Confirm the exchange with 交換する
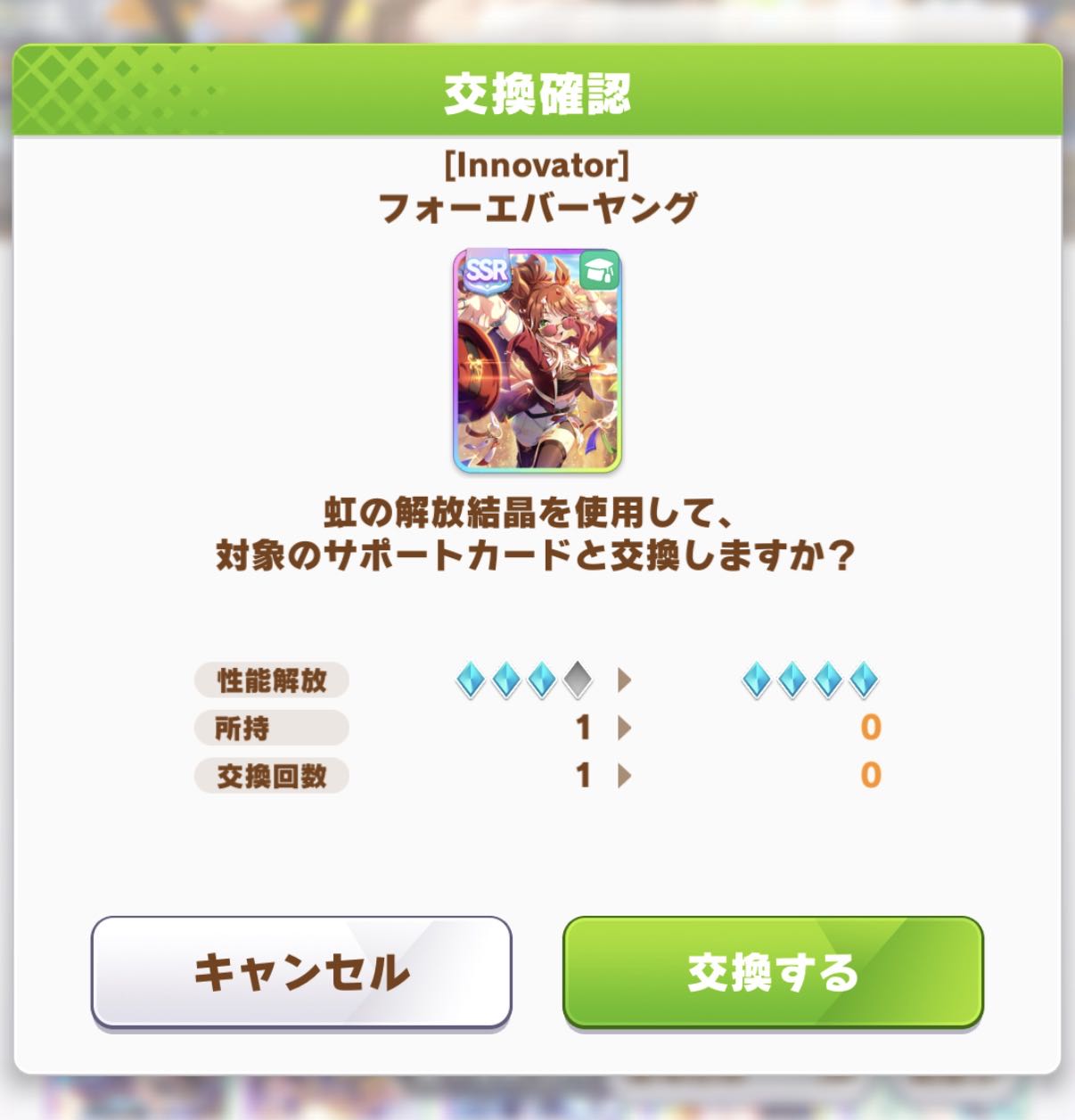1075x1120 pixels. 773,971
